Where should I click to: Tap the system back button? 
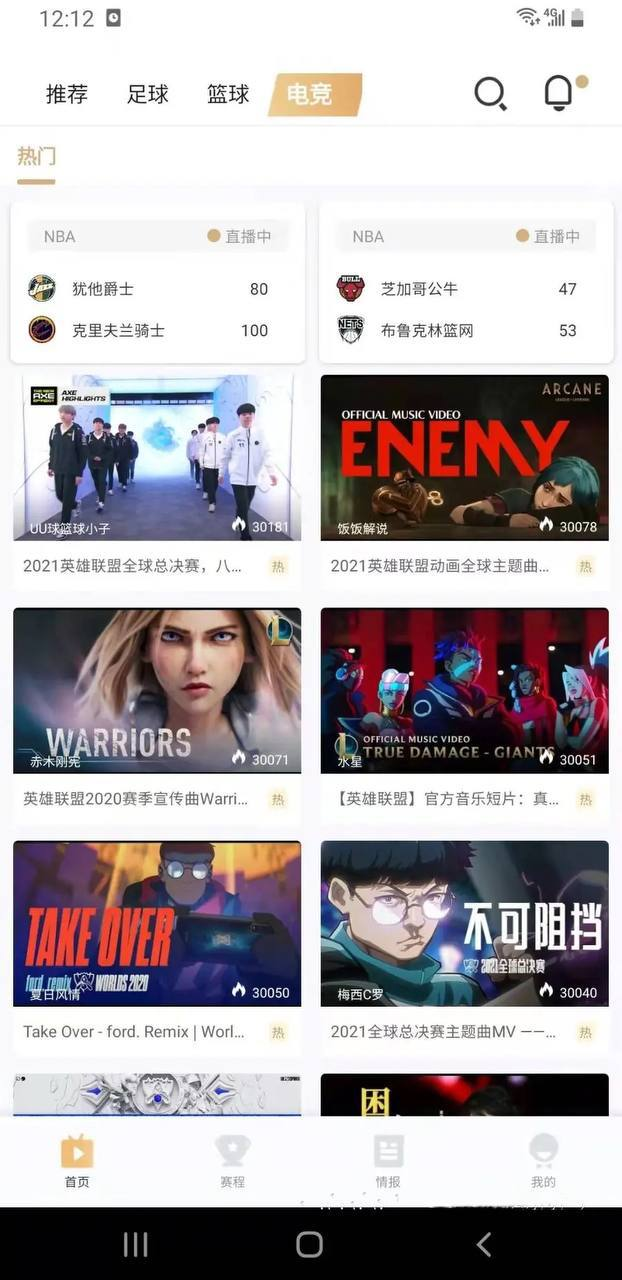(x=484, y=1244)
